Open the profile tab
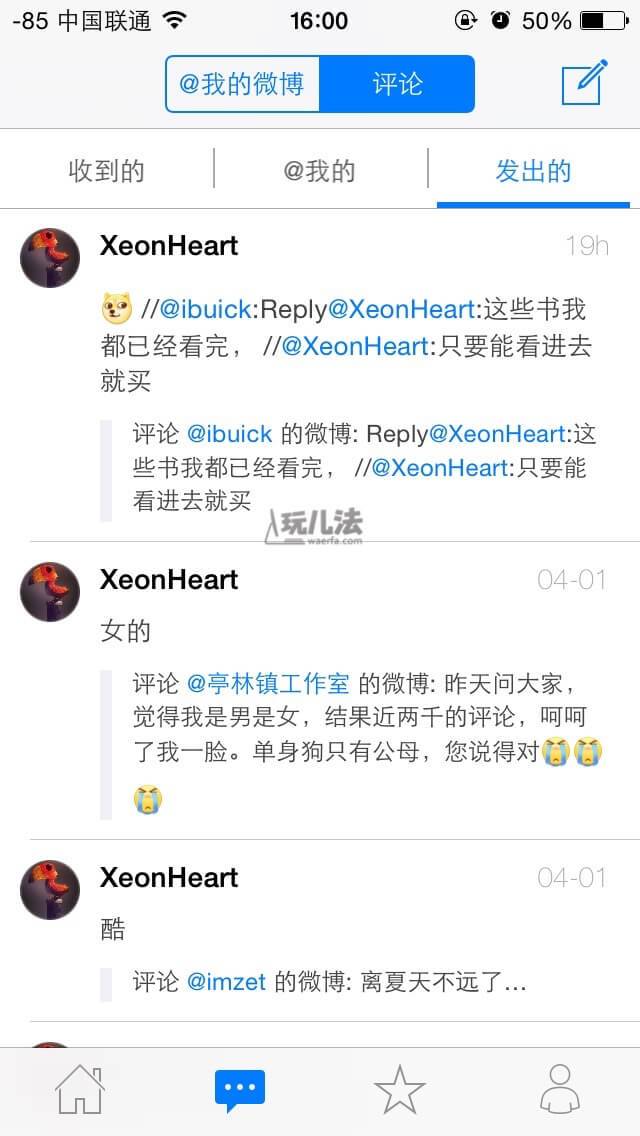 [x=560, y=1090]
